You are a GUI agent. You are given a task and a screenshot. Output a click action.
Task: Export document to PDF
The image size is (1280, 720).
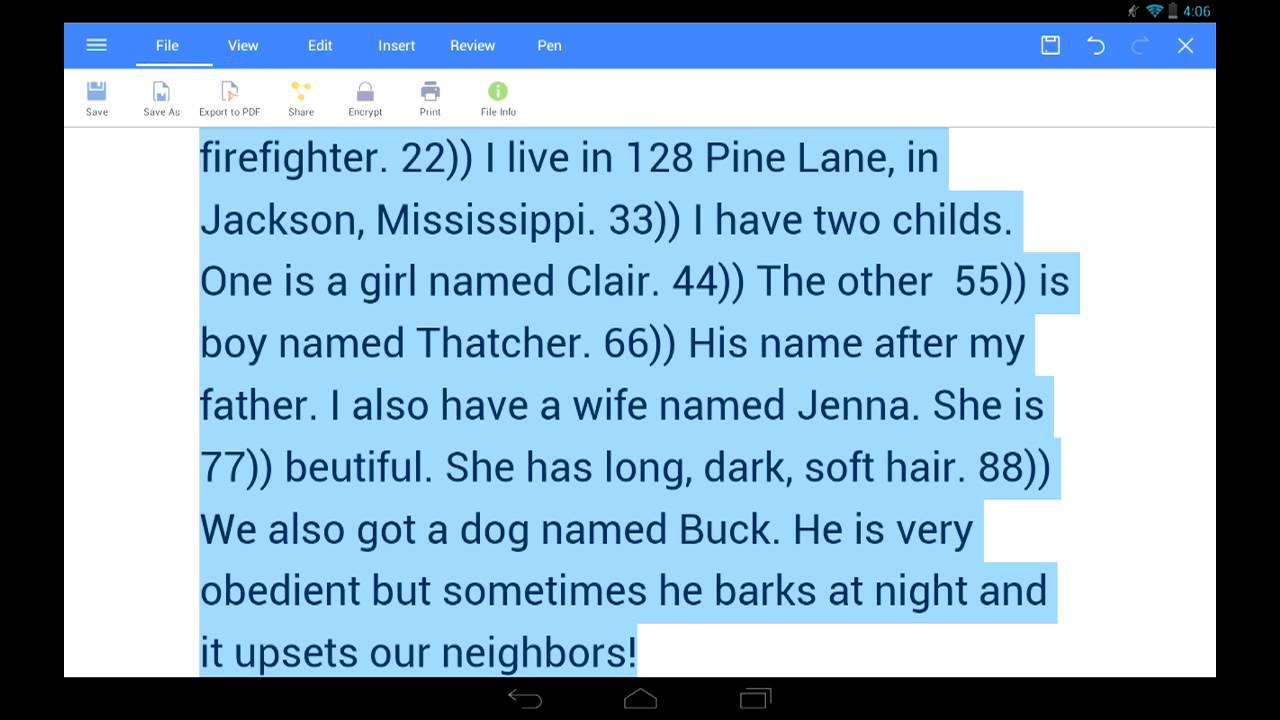pyautogui.click(x=229, y=98)
